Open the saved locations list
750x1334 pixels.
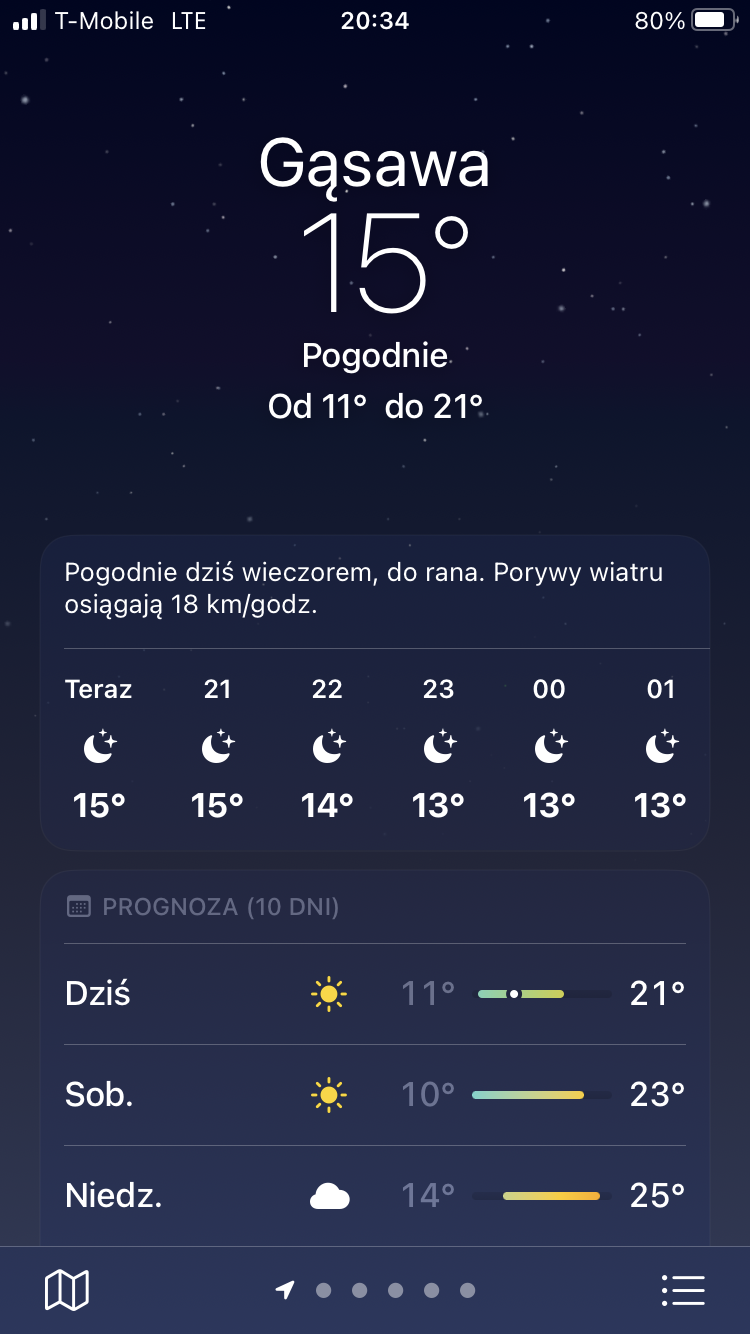coord(684,1290)
